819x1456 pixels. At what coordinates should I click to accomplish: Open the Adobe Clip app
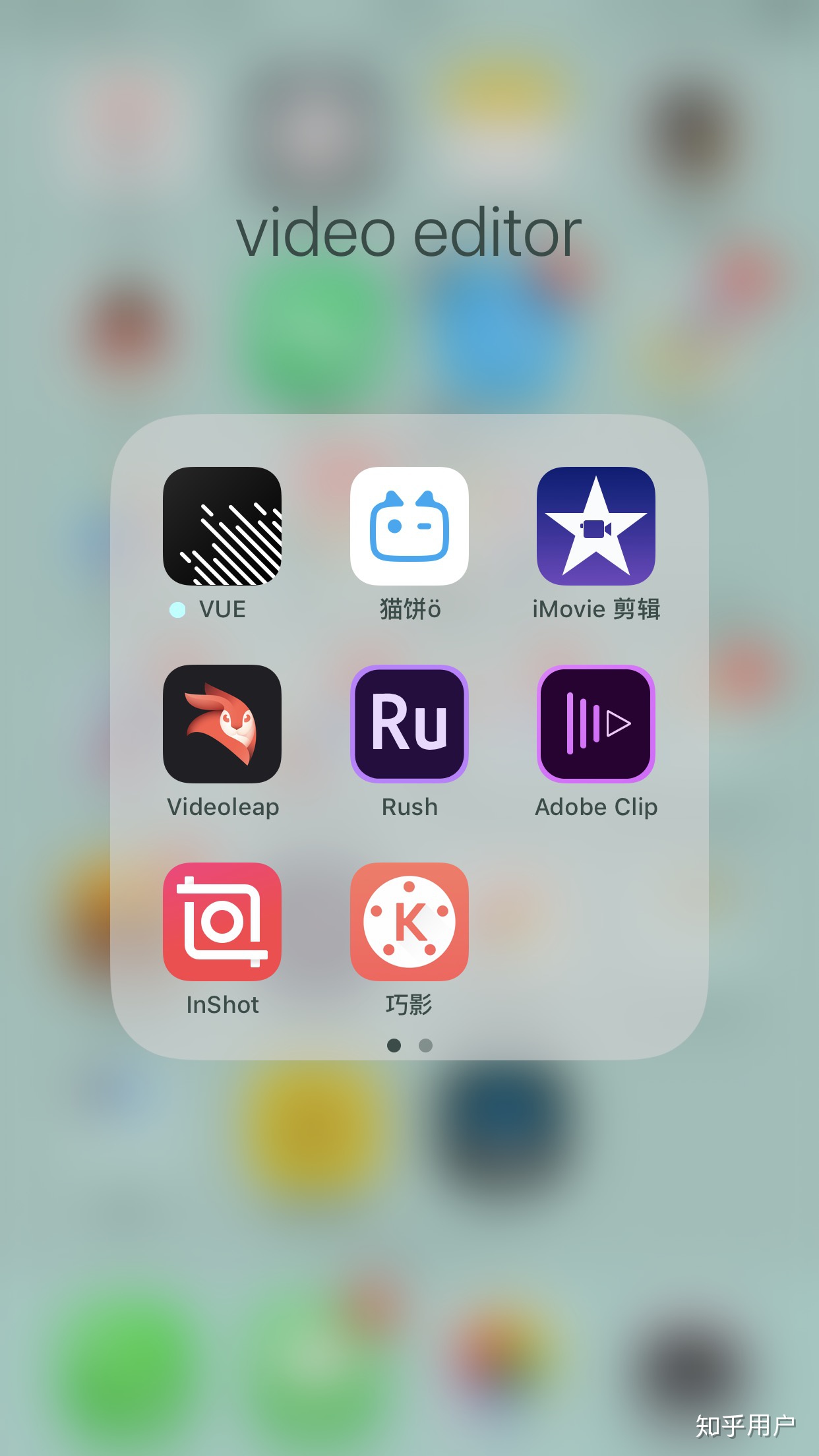tap(596, 723)
